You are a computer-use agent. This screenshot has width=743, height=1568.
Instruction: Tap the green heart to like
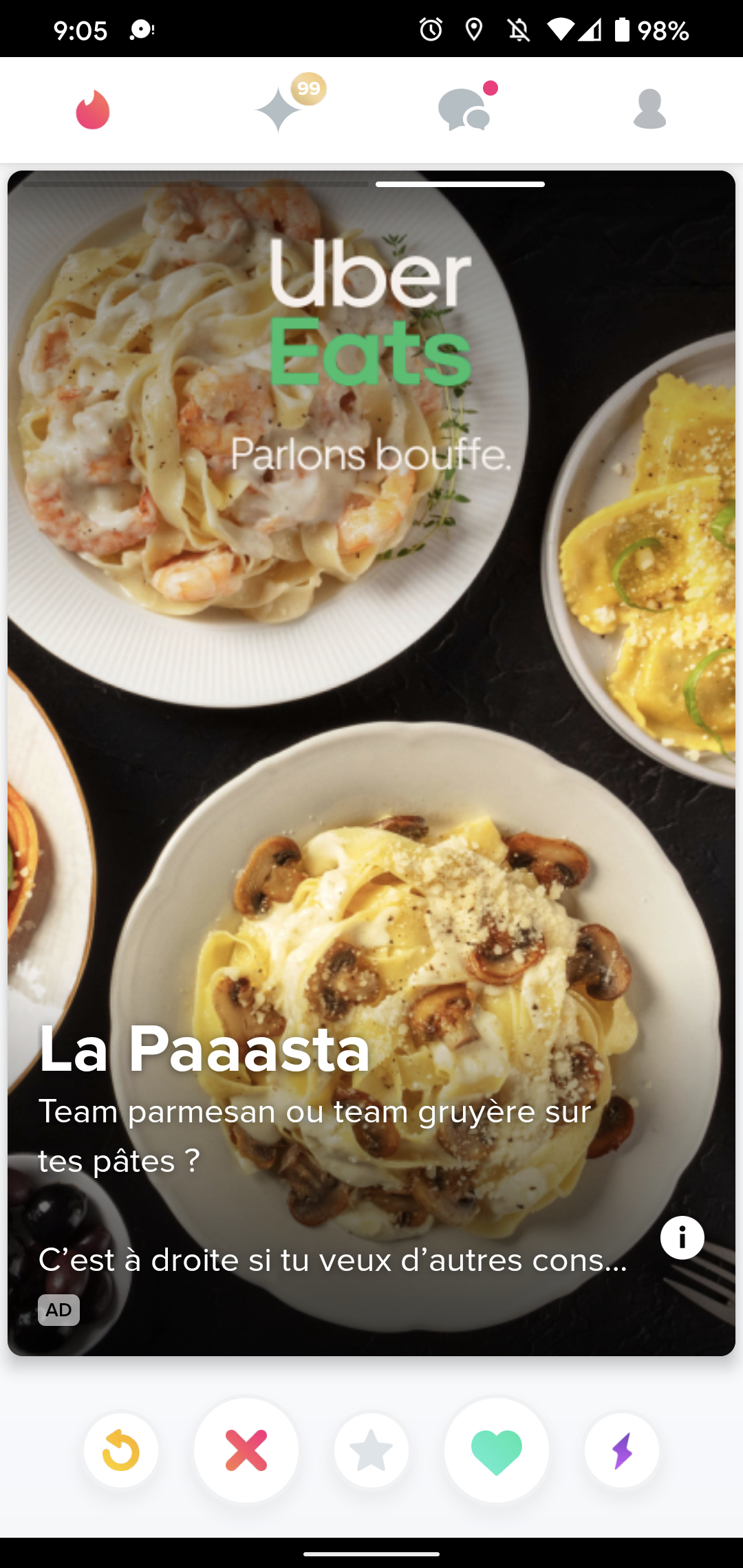coord(497,1450)
